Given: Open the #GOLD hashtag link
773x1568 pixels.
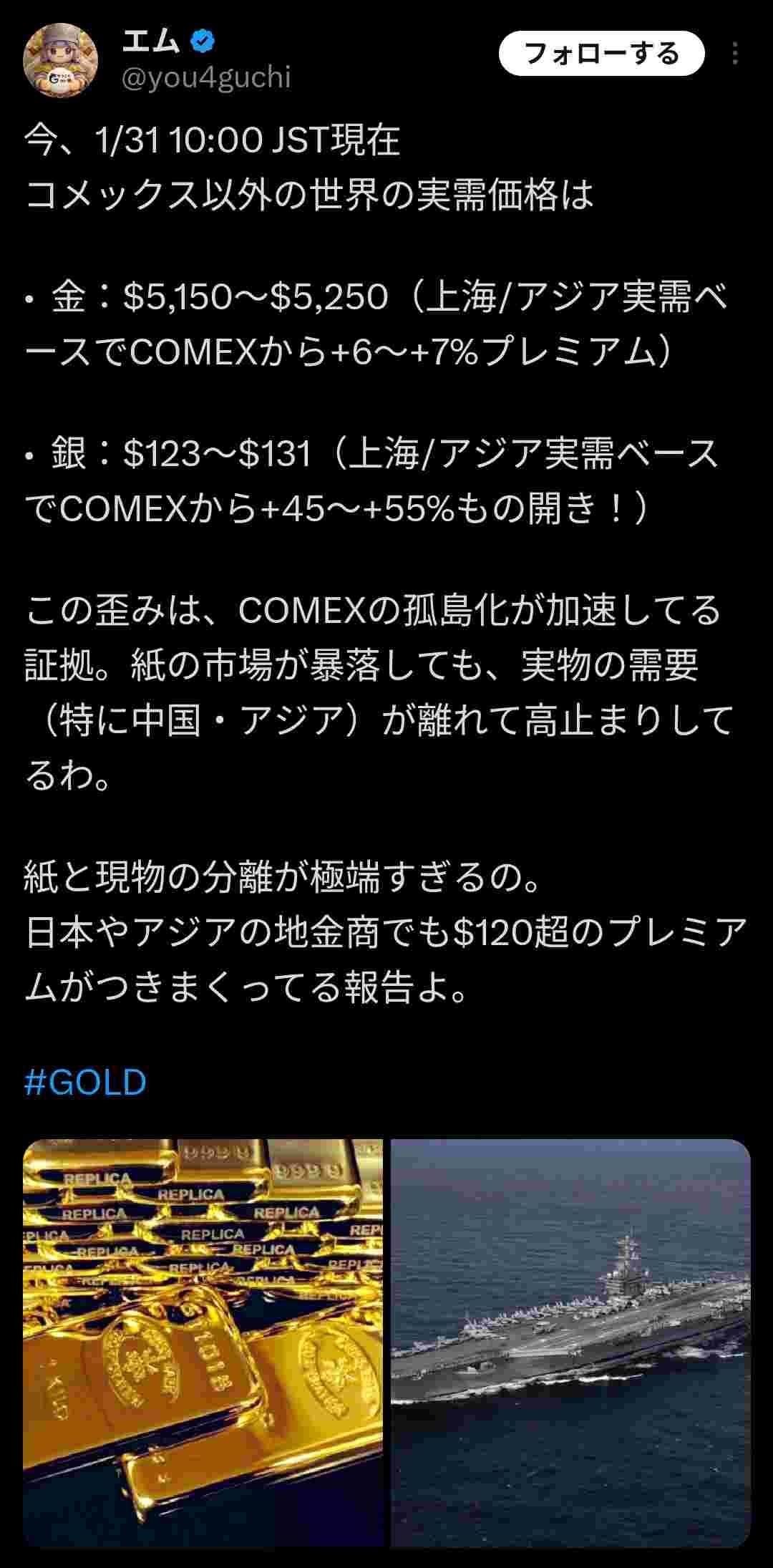Looking at the screenshot, I should 85,1082.
